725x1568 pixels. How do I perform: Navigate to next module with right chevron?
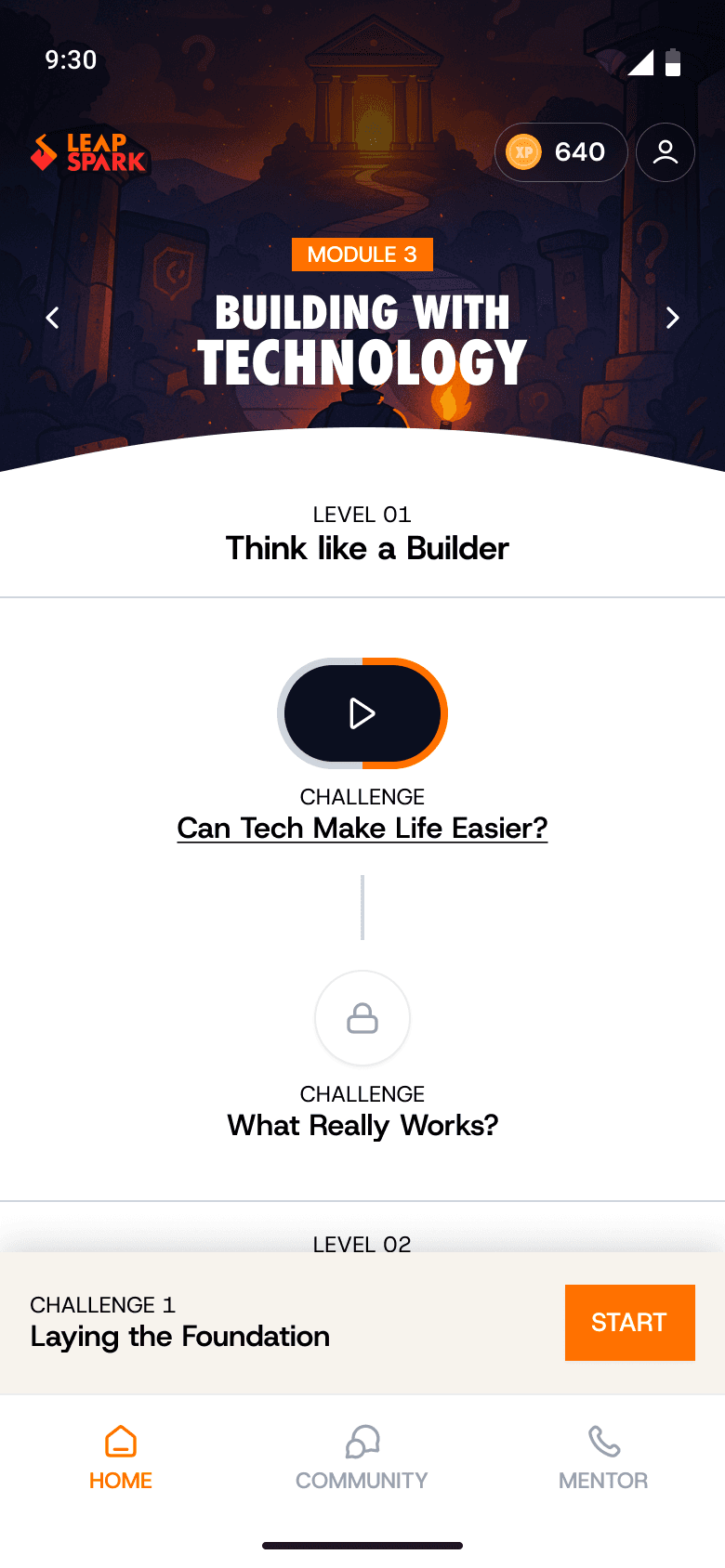[673, 318]
